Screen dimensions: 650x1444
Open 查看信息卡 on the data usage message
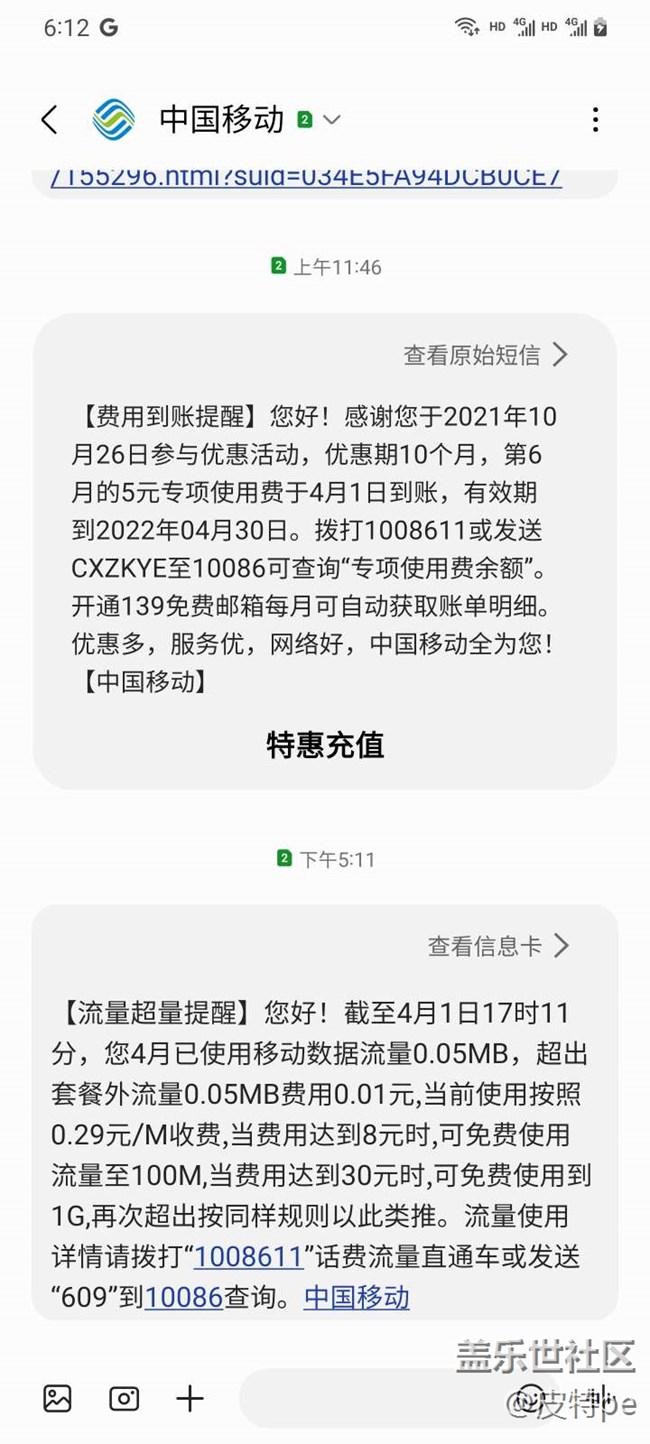point(498,945)
